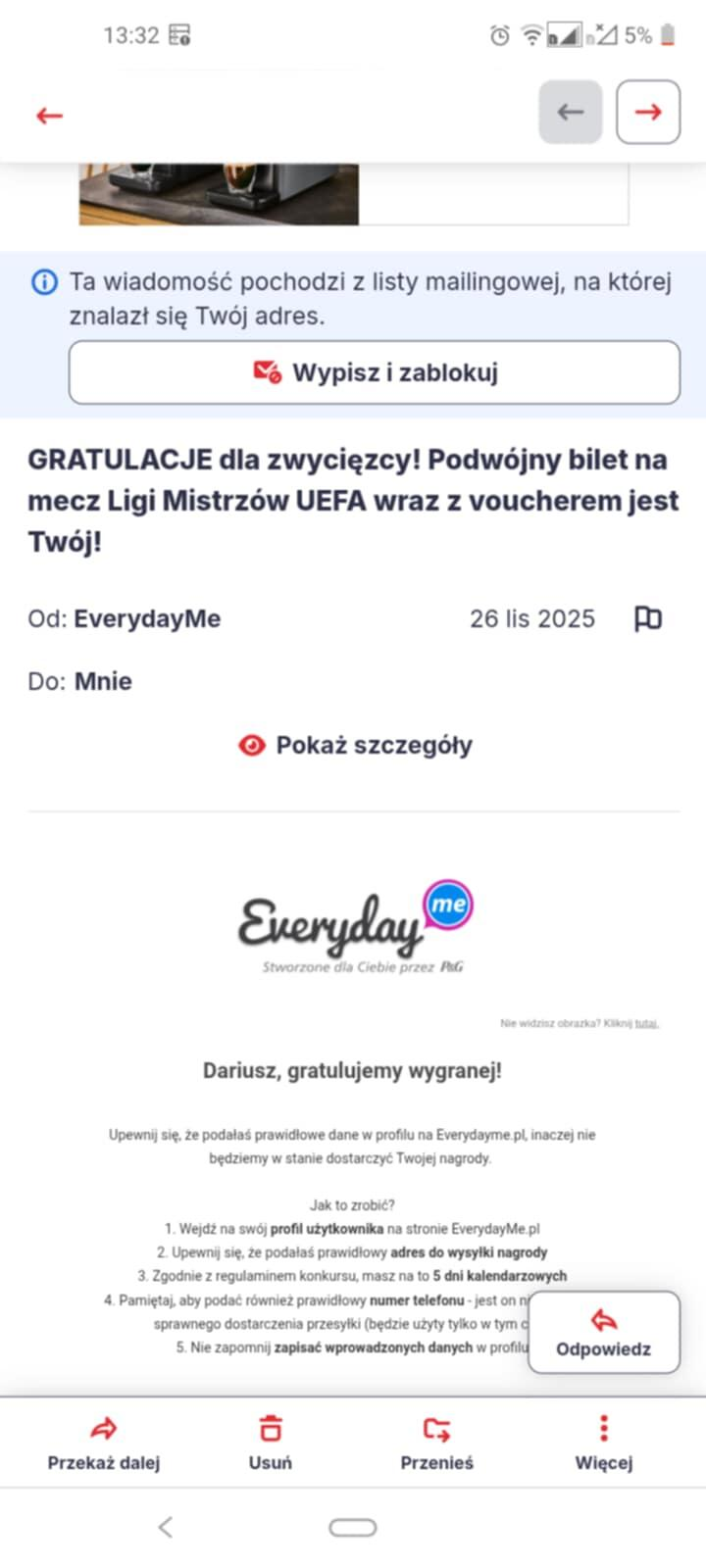Viewport: 706px width, 1568px height.
Task: Flag this email from EverydayMe
Action: (x=648, y=618)
